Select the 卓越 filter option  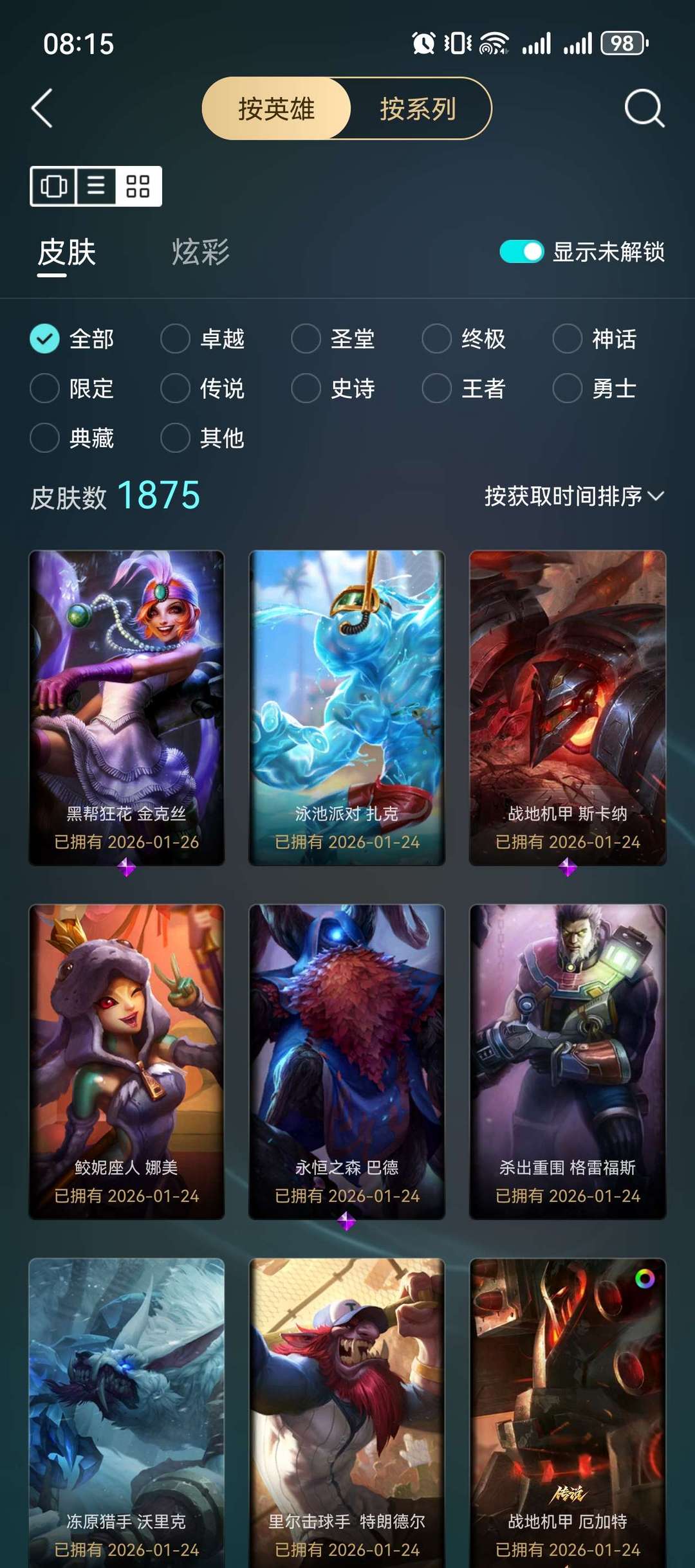click(x=203, y=339)
